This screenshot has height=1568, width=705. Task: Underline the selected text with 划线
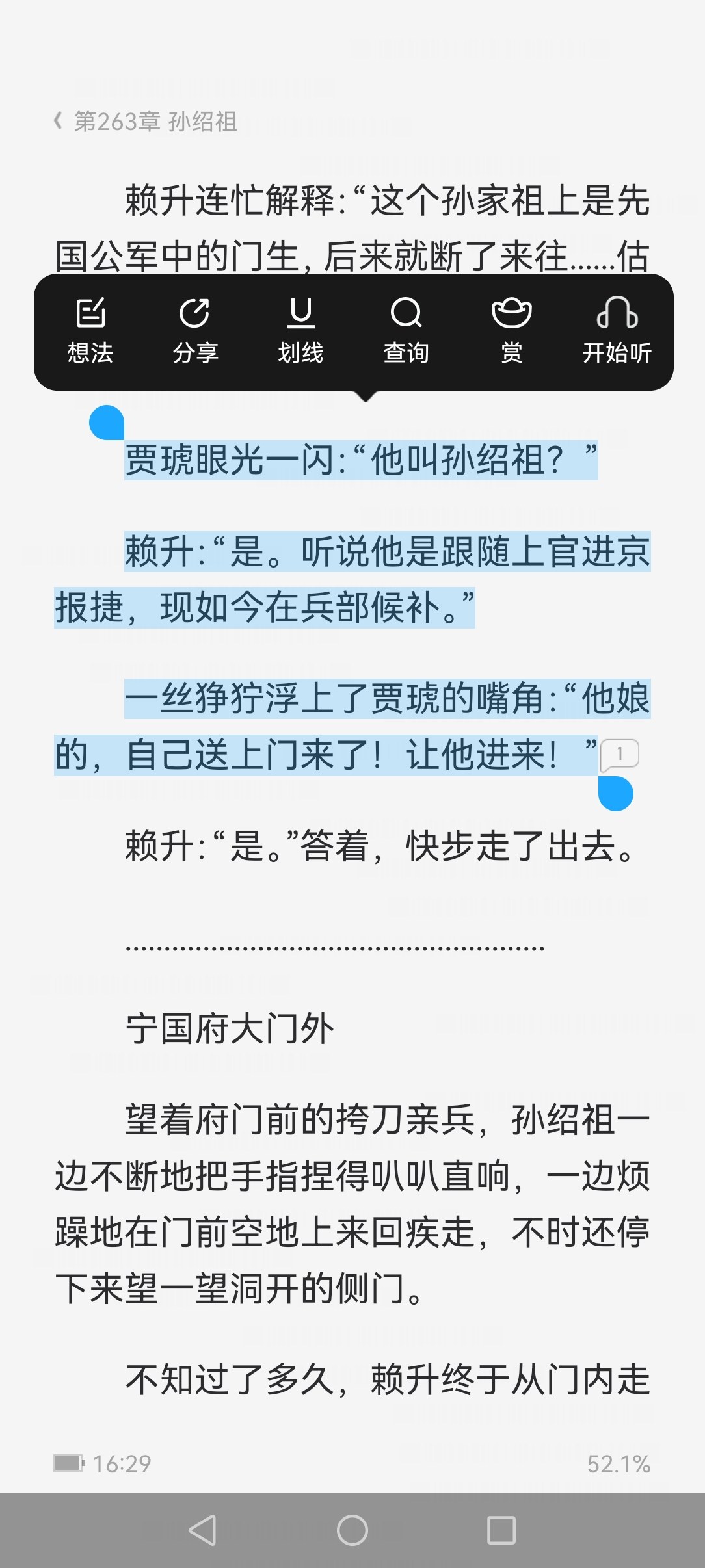point(300,331)
